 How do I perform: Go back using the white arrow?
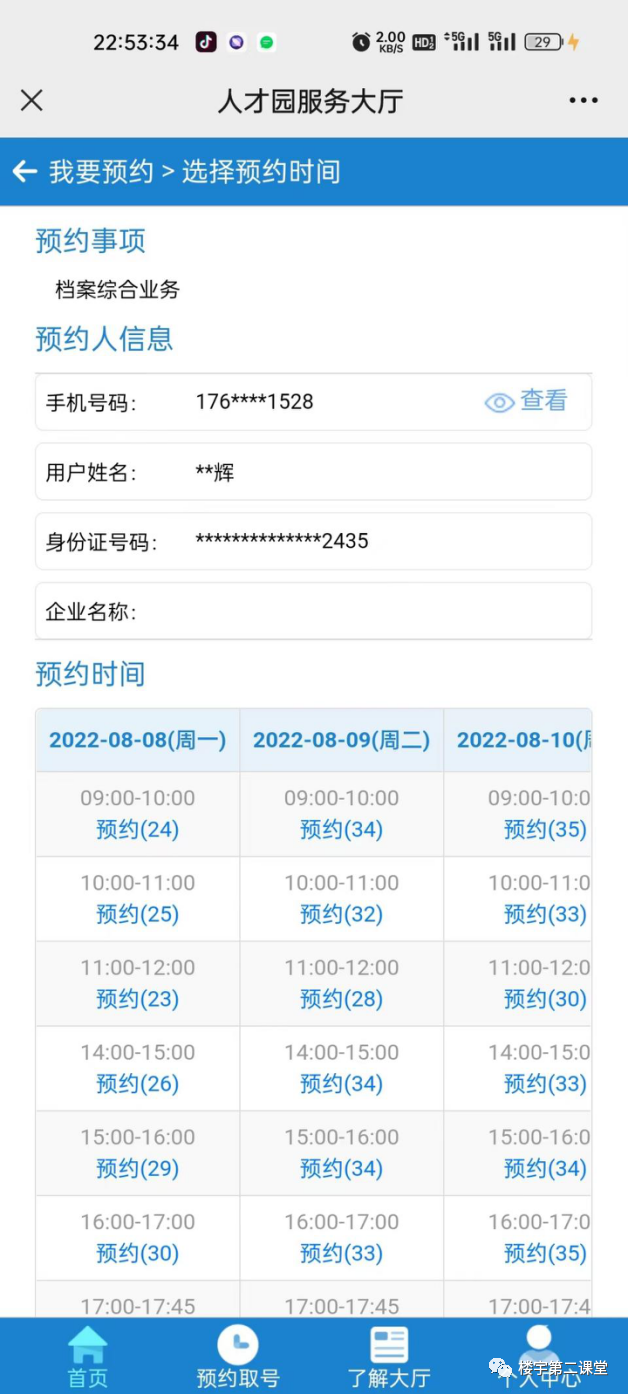point(25,172)
